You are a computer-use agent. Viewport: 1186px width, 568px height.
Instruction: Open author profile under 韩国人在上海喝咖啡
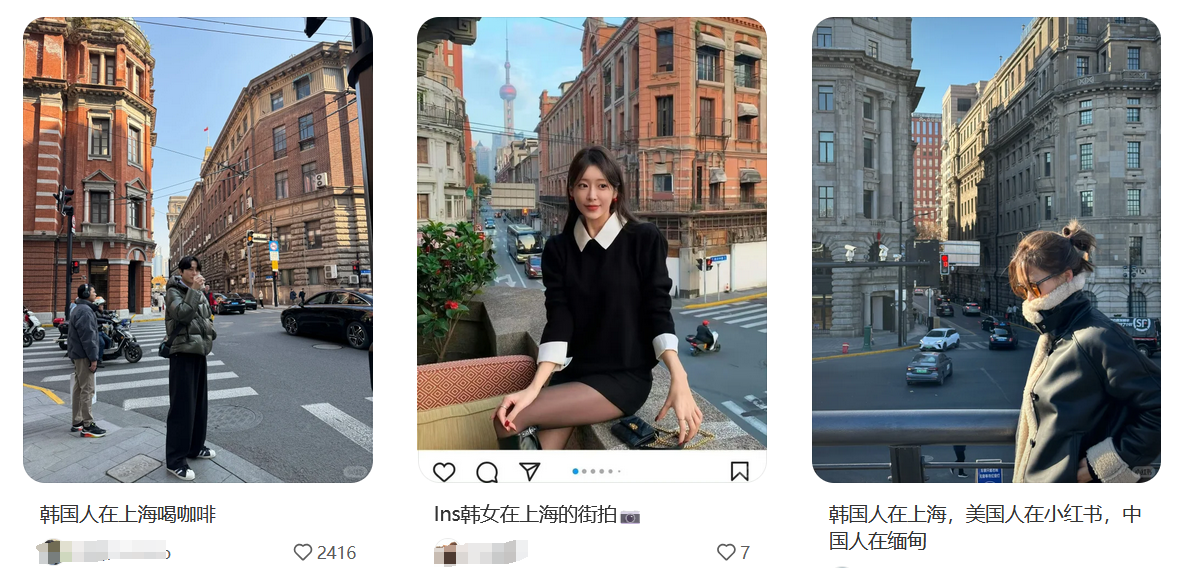tap(104, 551)
